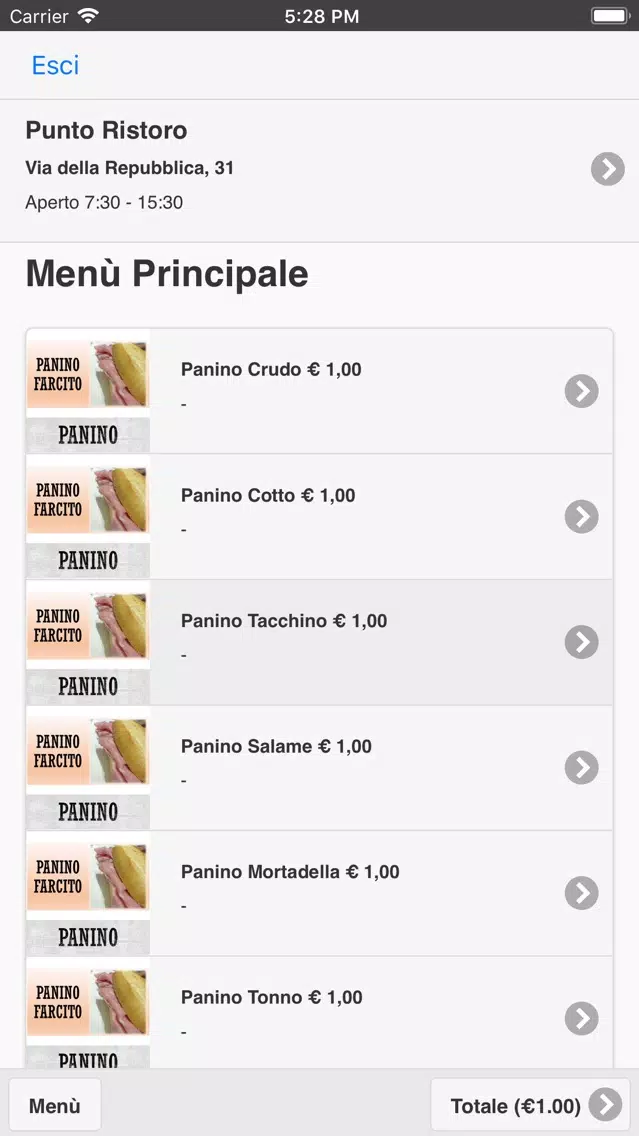Tap the Esci link to exit

click(55, 65)
